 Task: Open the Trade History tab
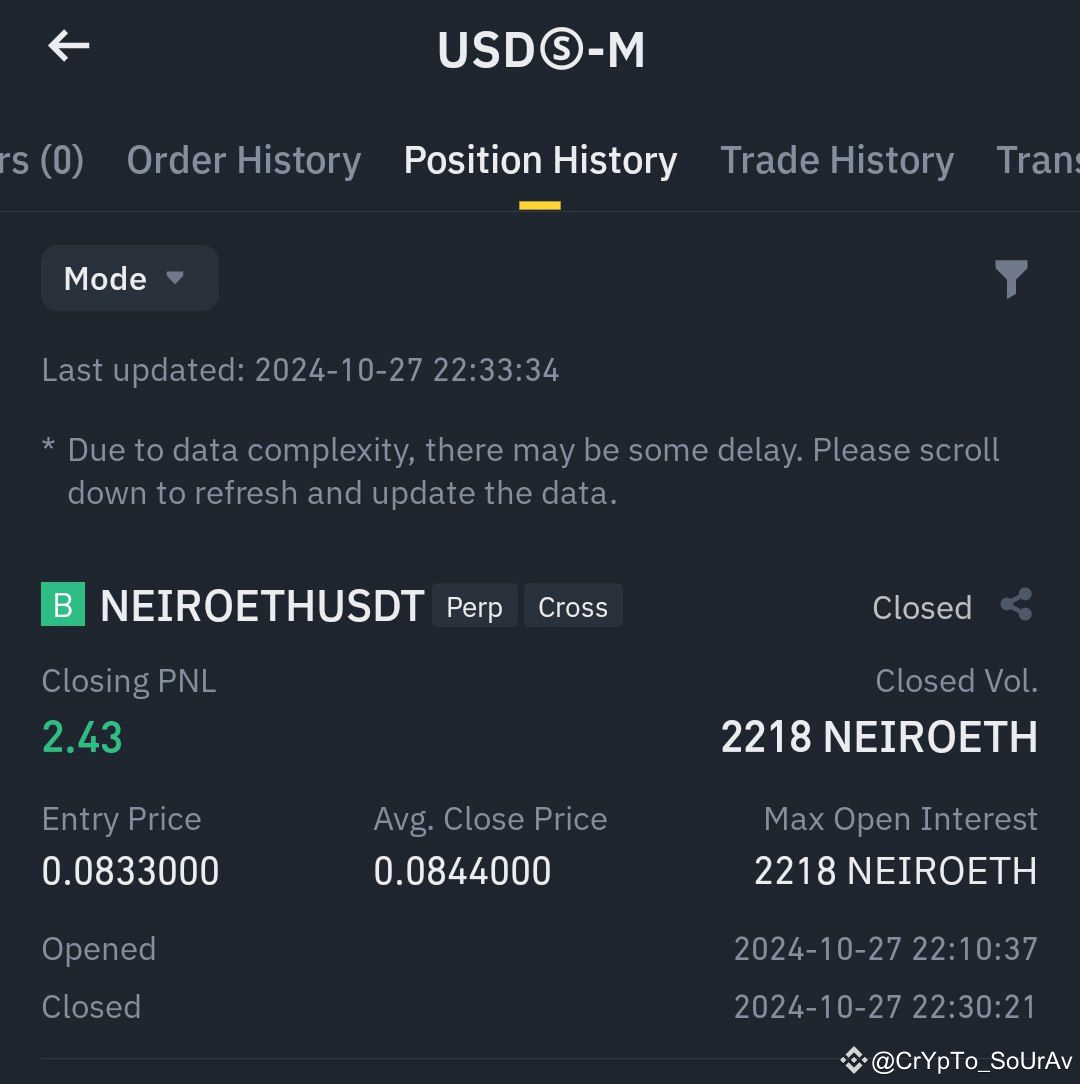(836, 160)
